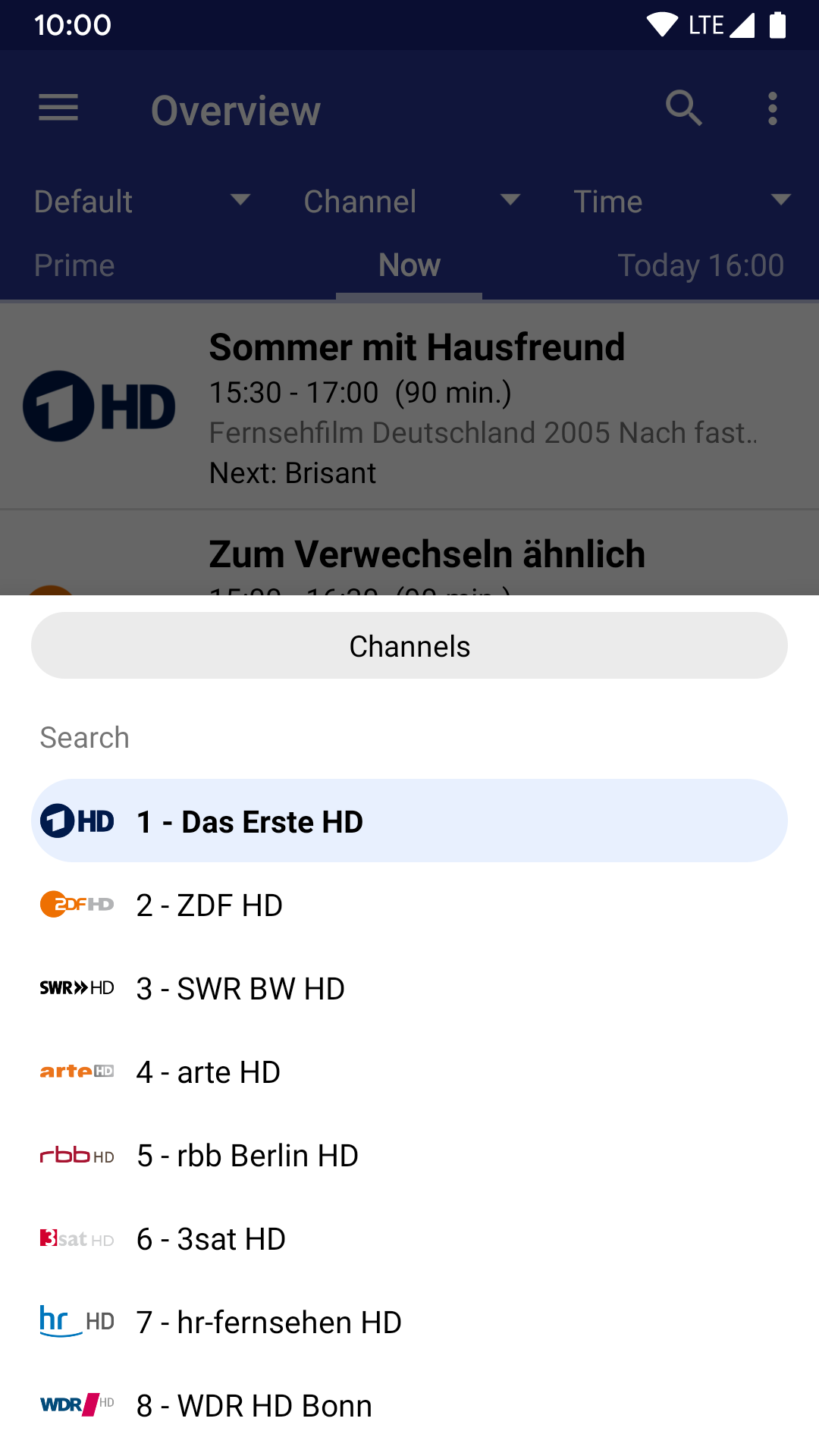This screenshot has height=1456, width=819.
Task: Select the Today 16:00 tab
Action: [699, 265]
